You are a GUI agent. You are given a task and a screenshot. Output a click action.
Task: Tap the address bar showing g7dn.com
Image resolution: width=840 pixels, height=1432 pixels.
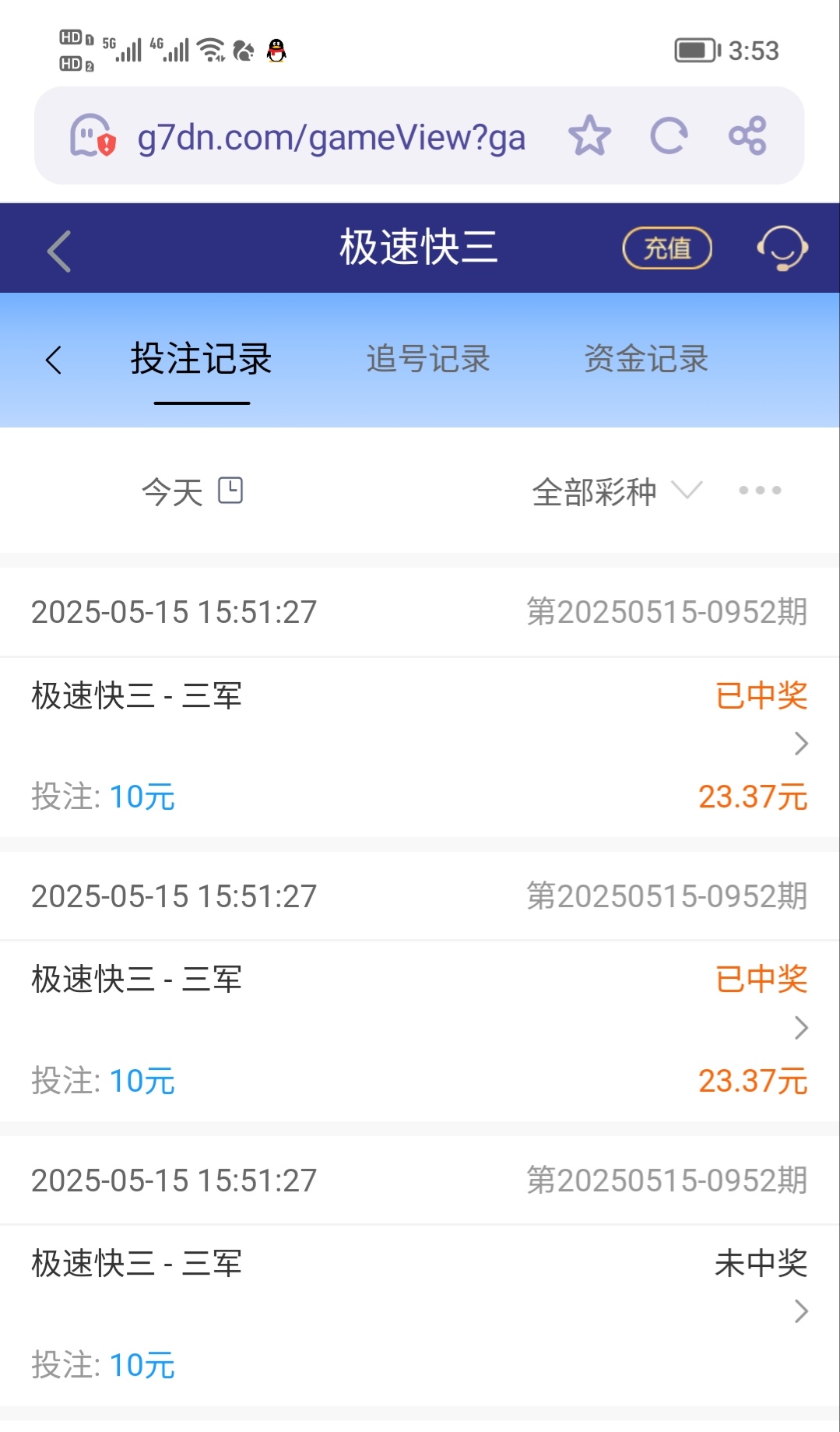tap(331, 137)
